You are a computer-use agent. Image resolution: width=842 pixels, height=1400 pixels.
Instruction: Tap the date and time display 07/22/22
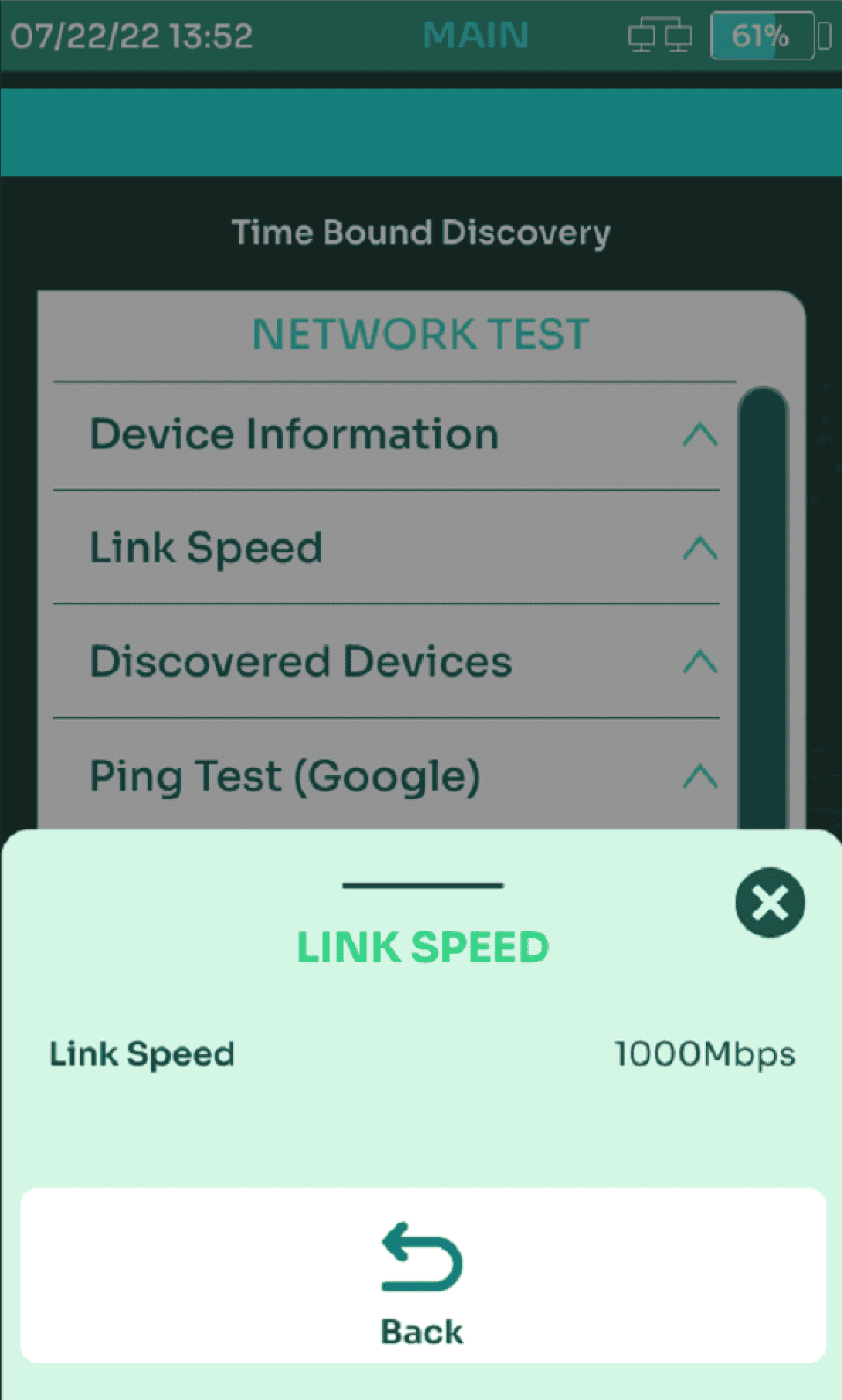click(x=131, y=35)
